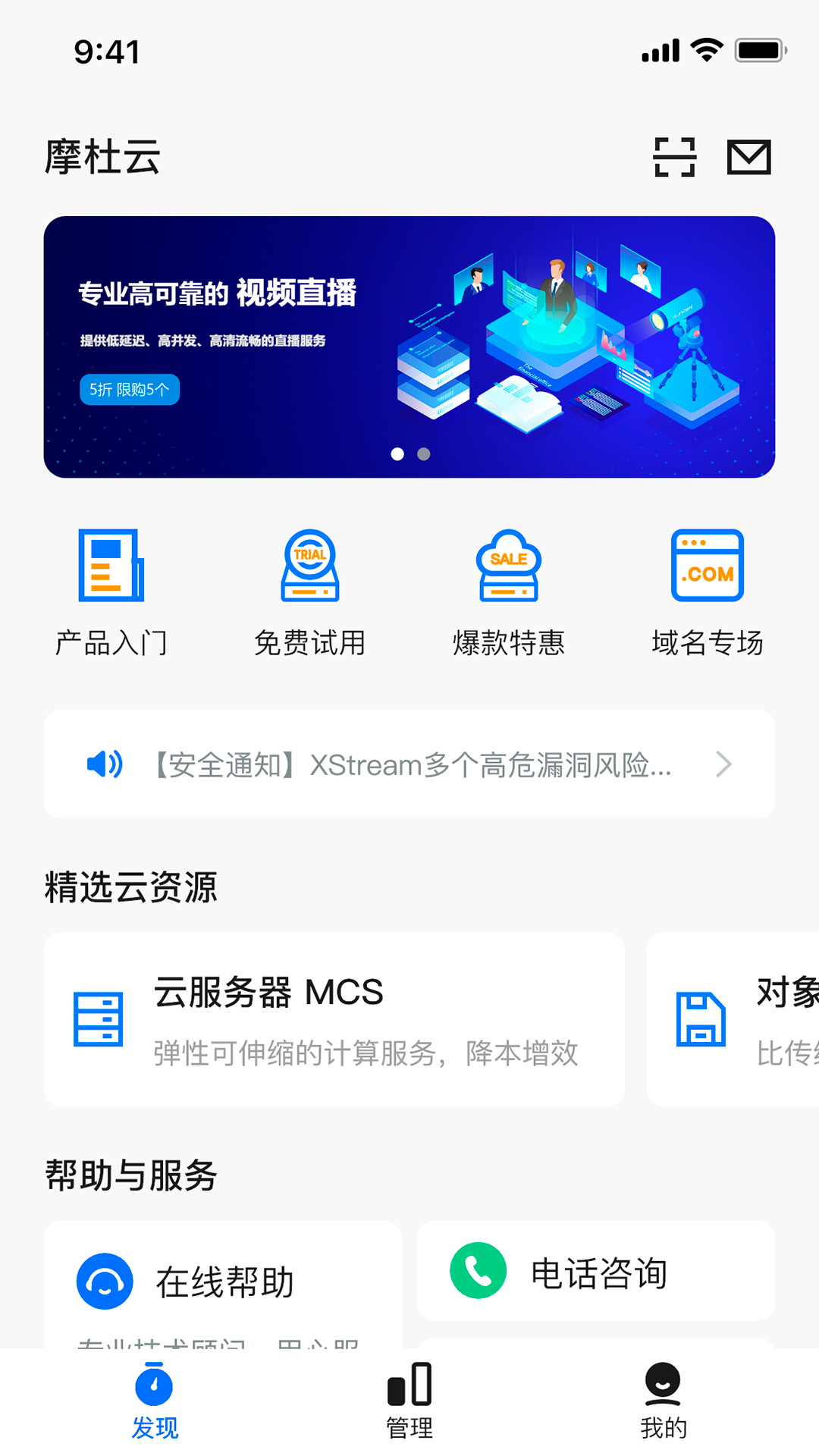Read the 安全通知 XStream announcement

tap(409, 764)
